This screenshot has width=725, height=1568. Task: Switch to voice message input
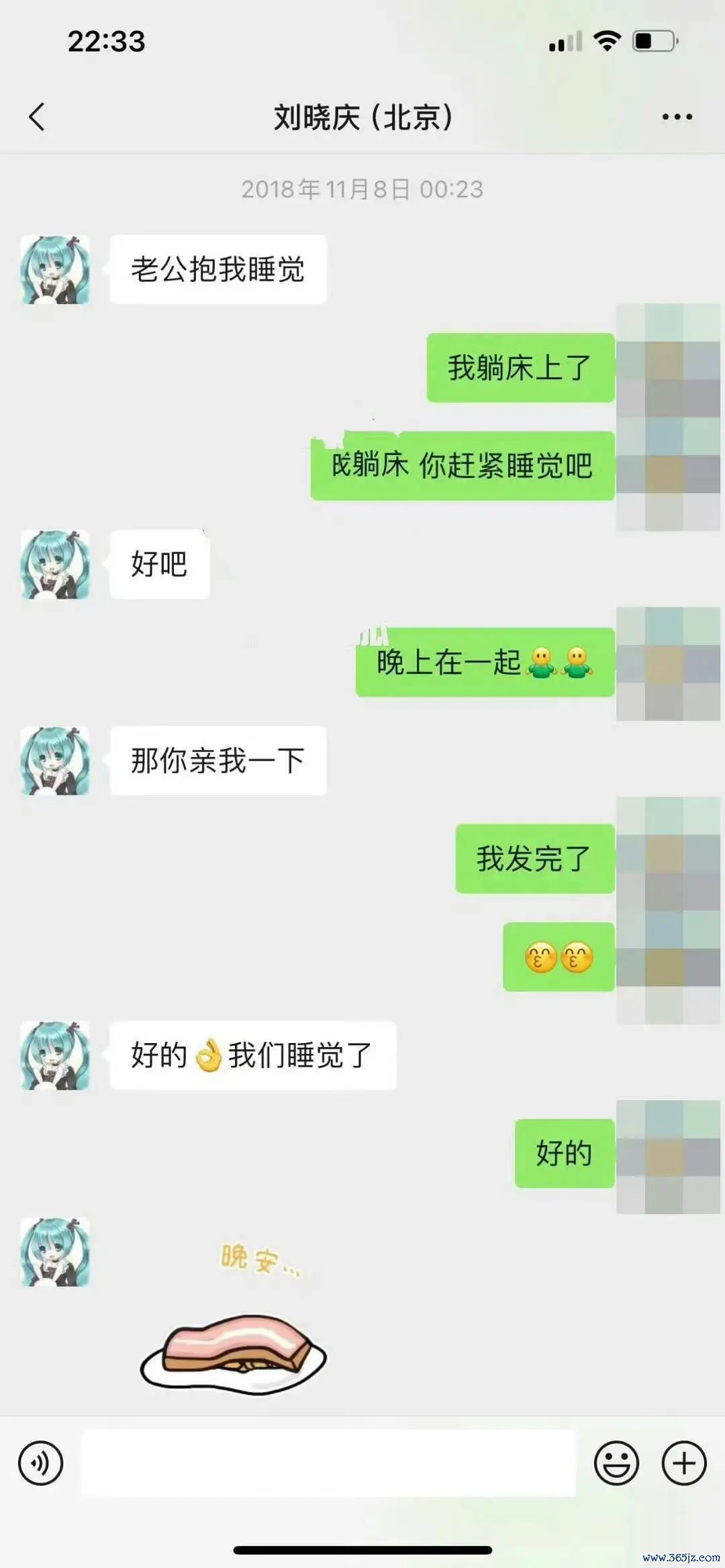coord(41,1463)
